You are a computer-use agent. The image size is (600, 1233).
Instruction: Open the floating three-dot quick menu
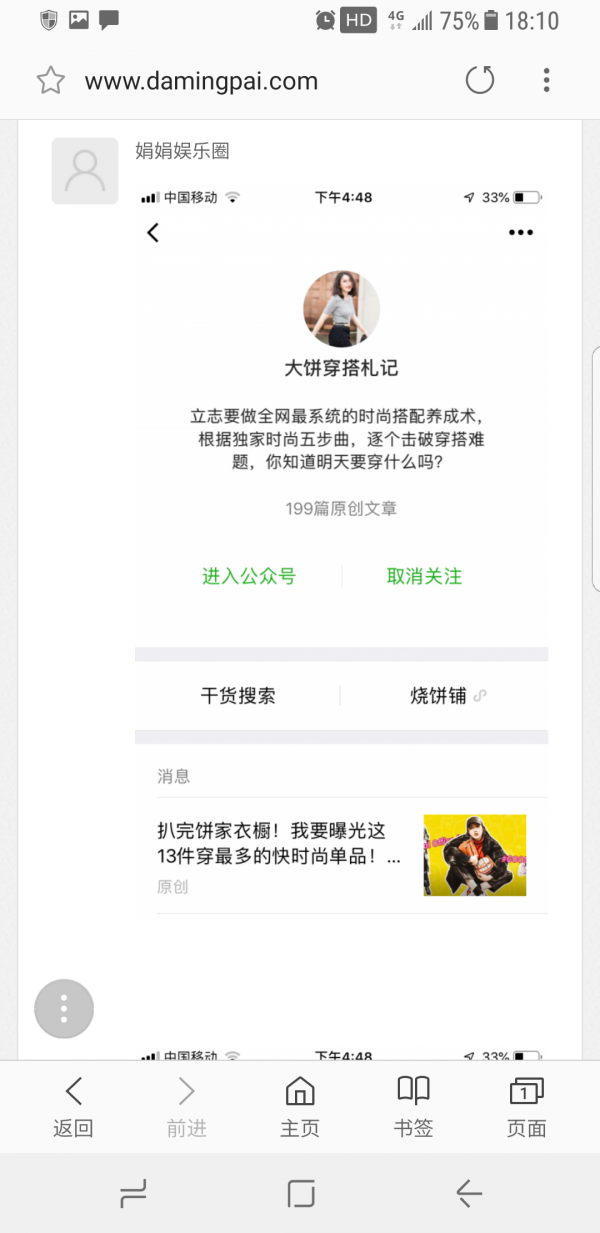click(x=64, y=1008)
